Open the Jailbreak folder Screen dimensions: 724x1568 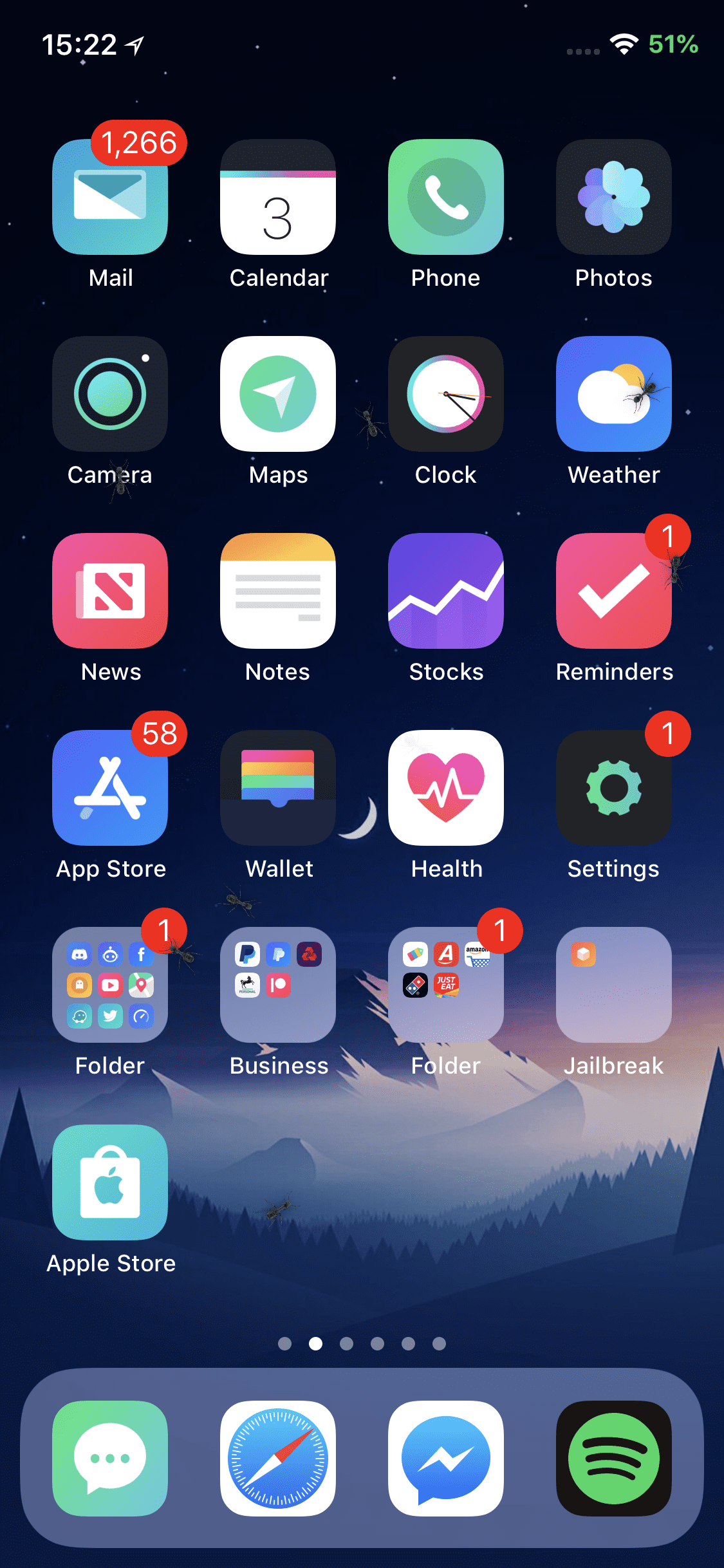coord(614,985)
